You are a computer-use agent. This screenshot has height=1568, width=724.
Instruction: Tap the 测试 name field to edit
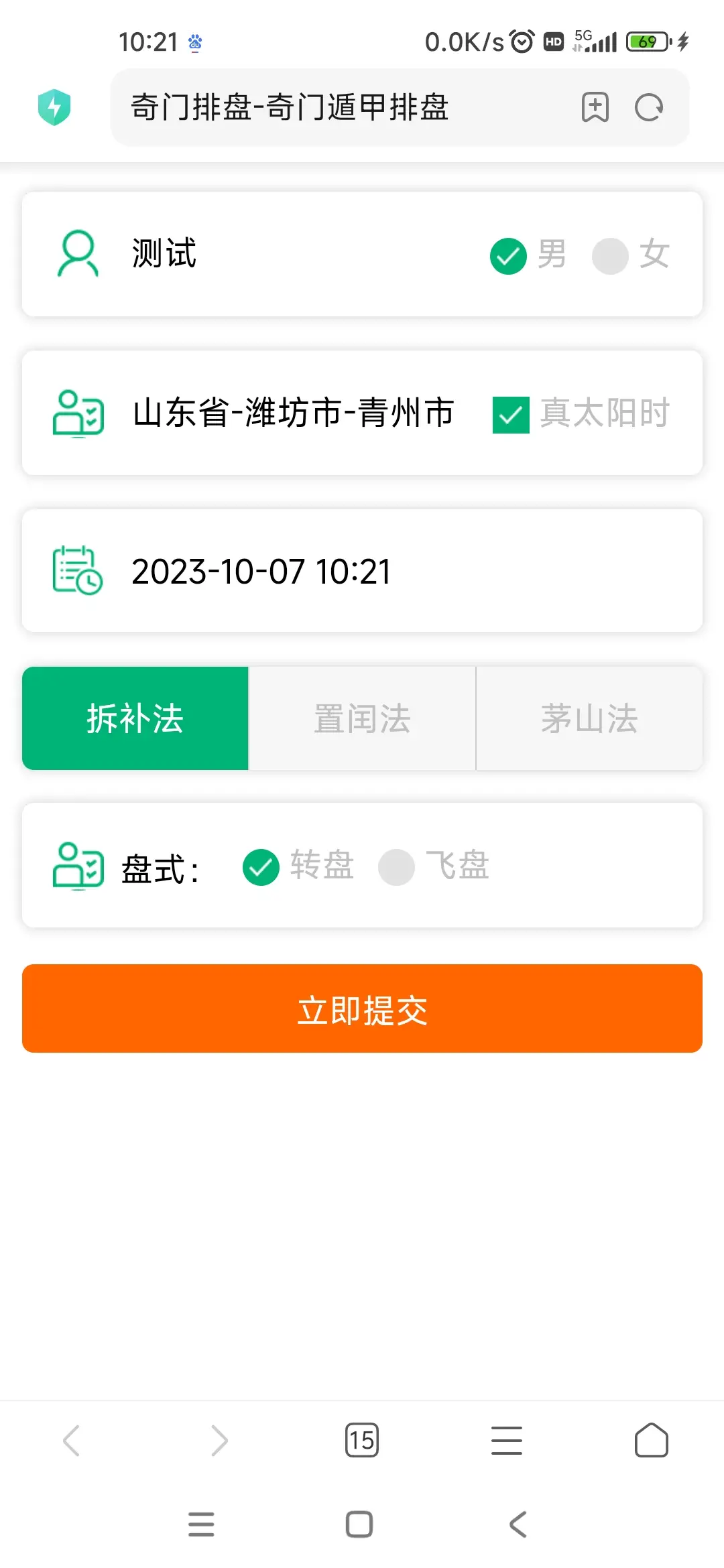[x=163, y=253]
